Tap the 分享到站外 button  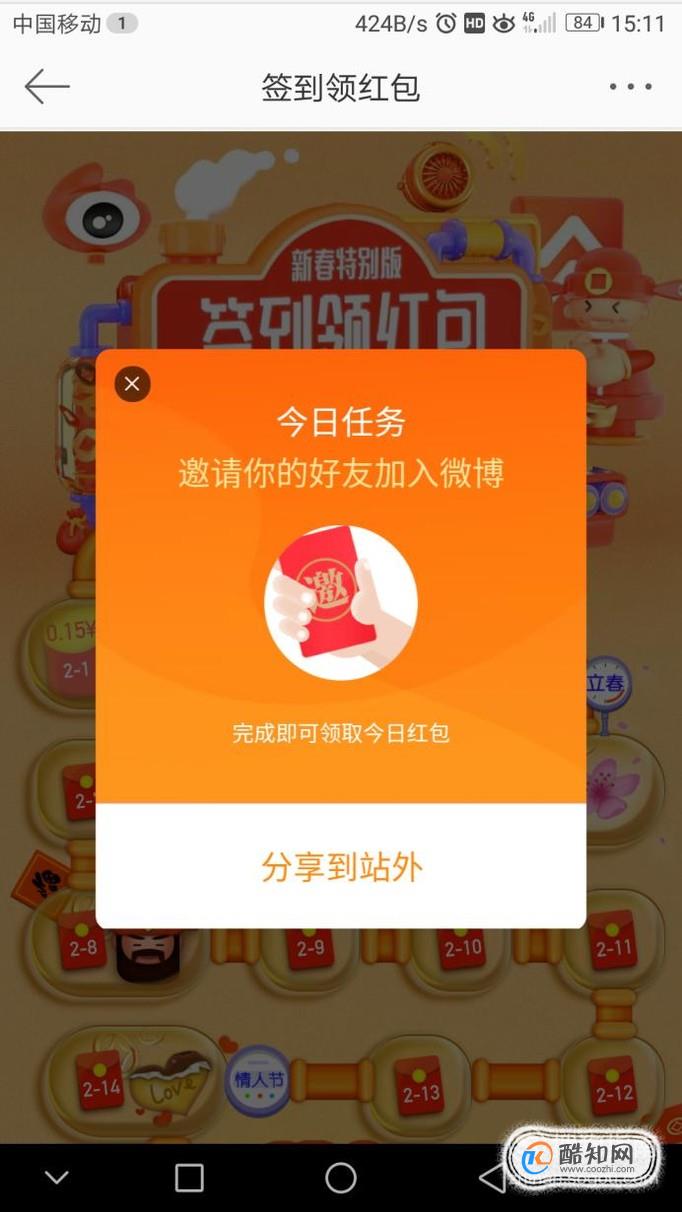tap(341, 866)
